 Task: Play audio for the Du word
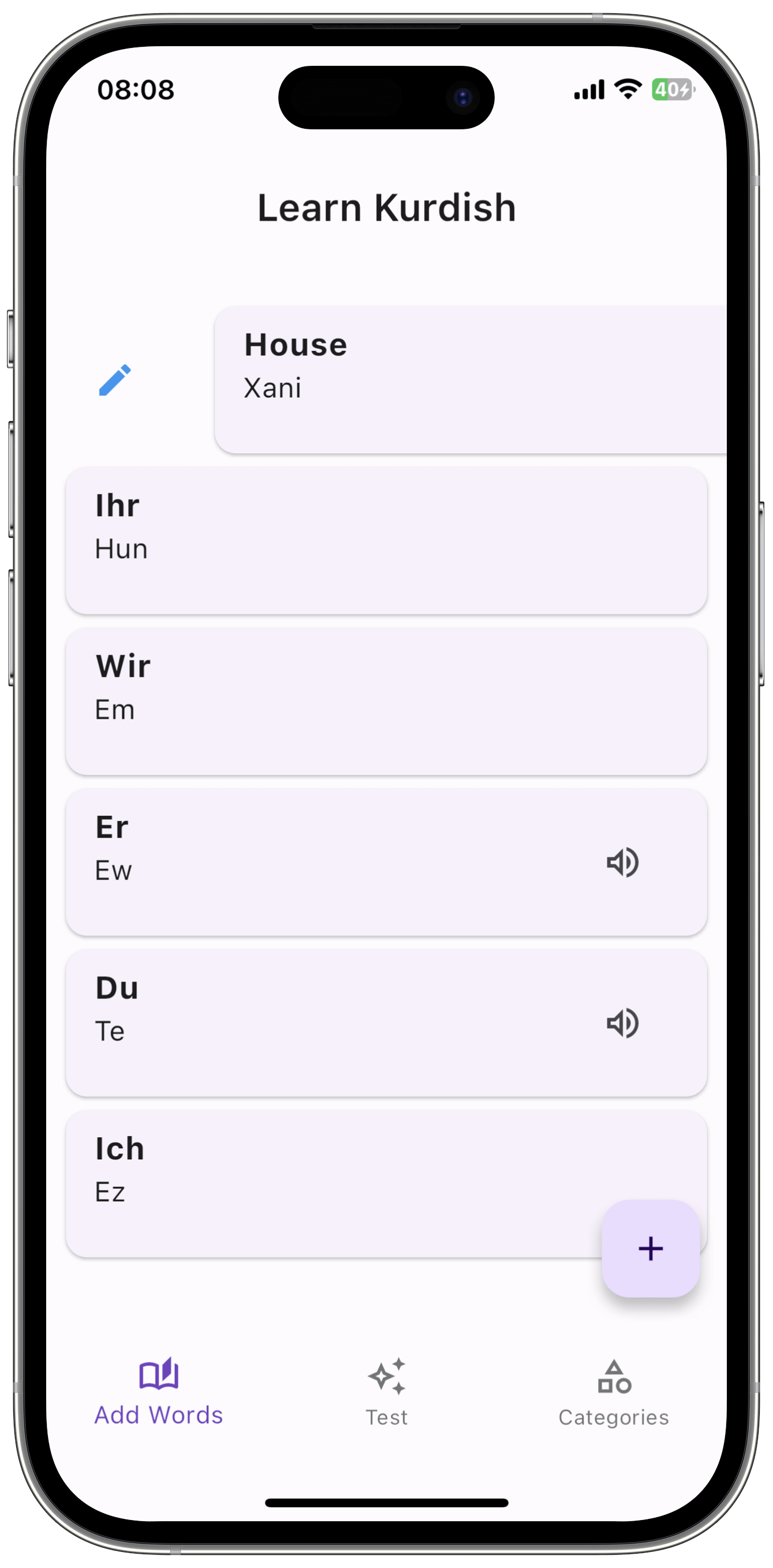pyautogui.click(x=622, y=1023)
